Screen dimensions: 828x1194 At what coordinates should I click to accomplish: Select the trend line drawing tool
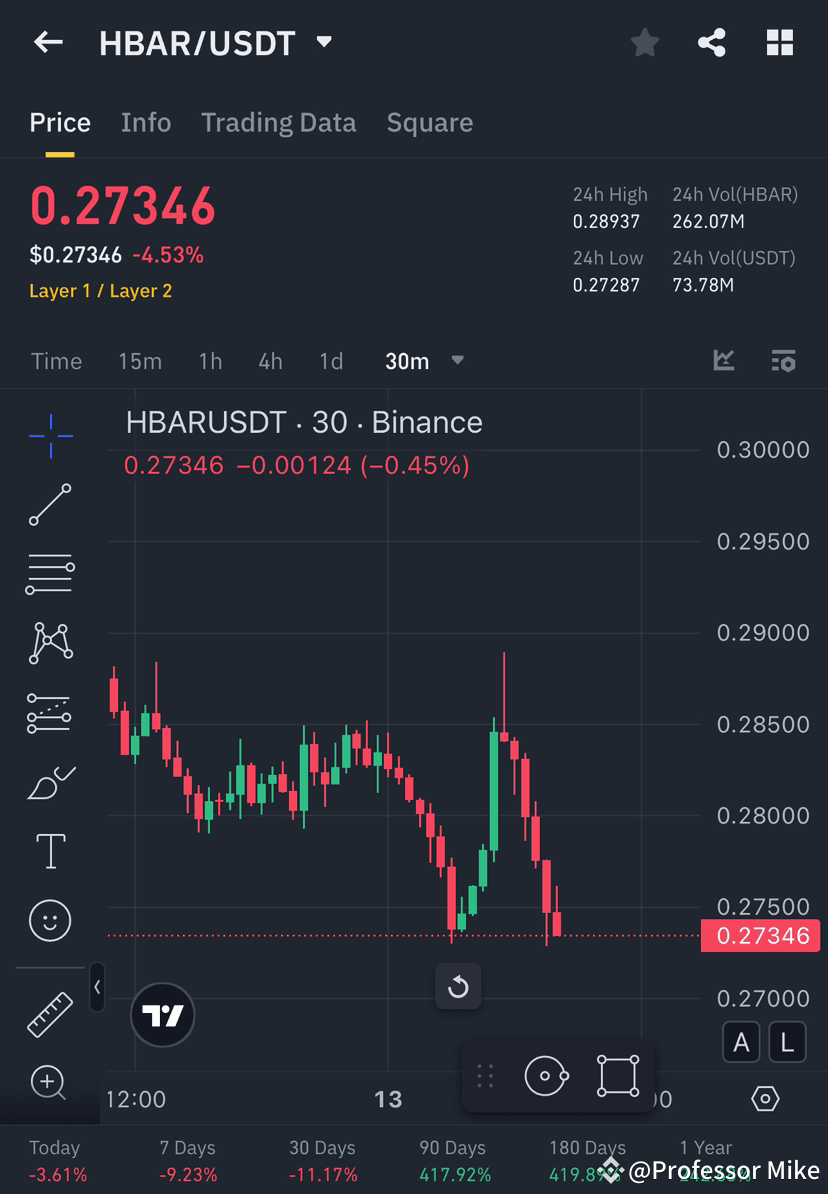click(x=50, y=505)
